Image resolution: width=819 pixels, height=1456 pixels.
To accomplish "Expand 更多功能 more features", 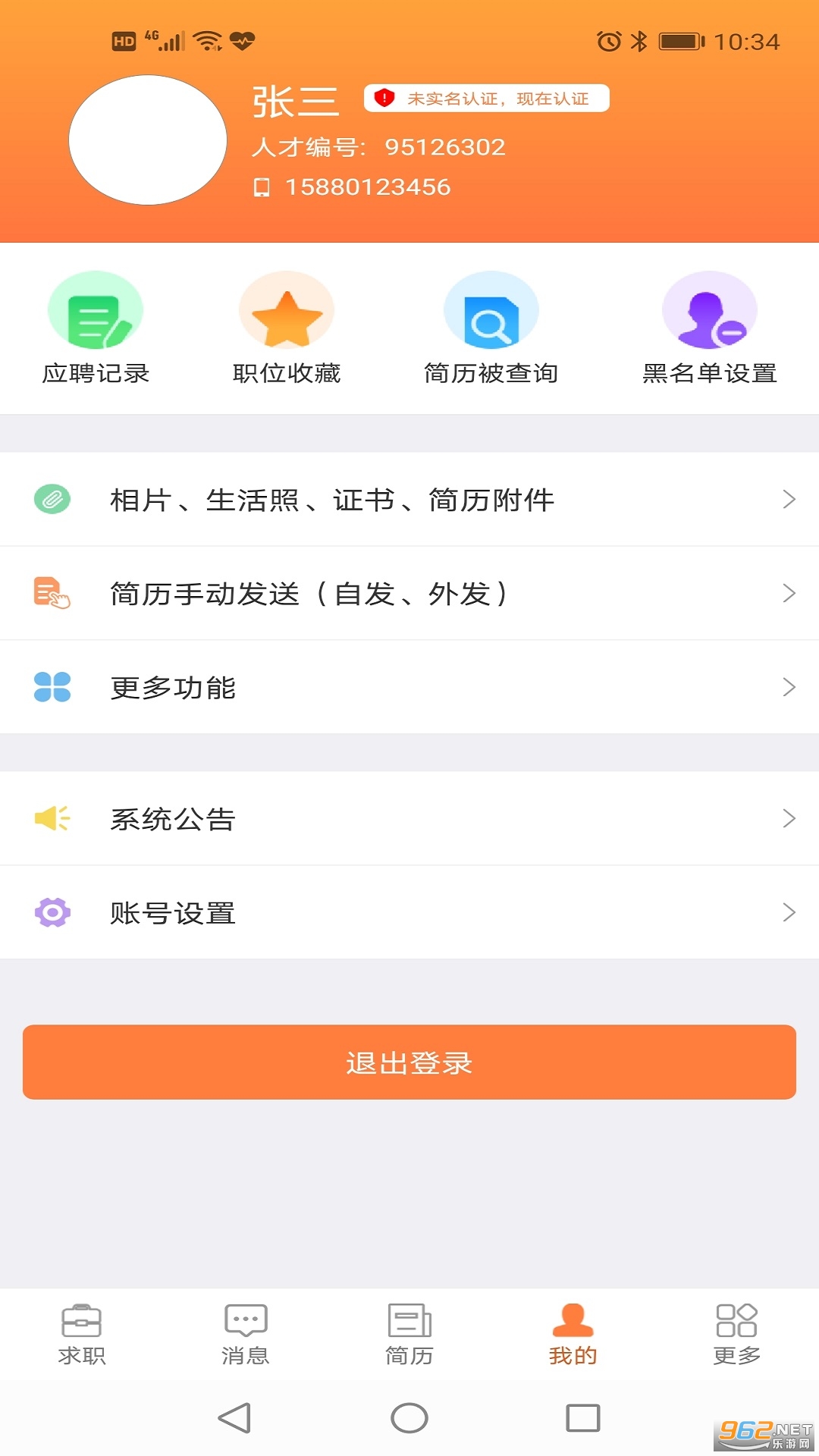I will coord(409,688).
